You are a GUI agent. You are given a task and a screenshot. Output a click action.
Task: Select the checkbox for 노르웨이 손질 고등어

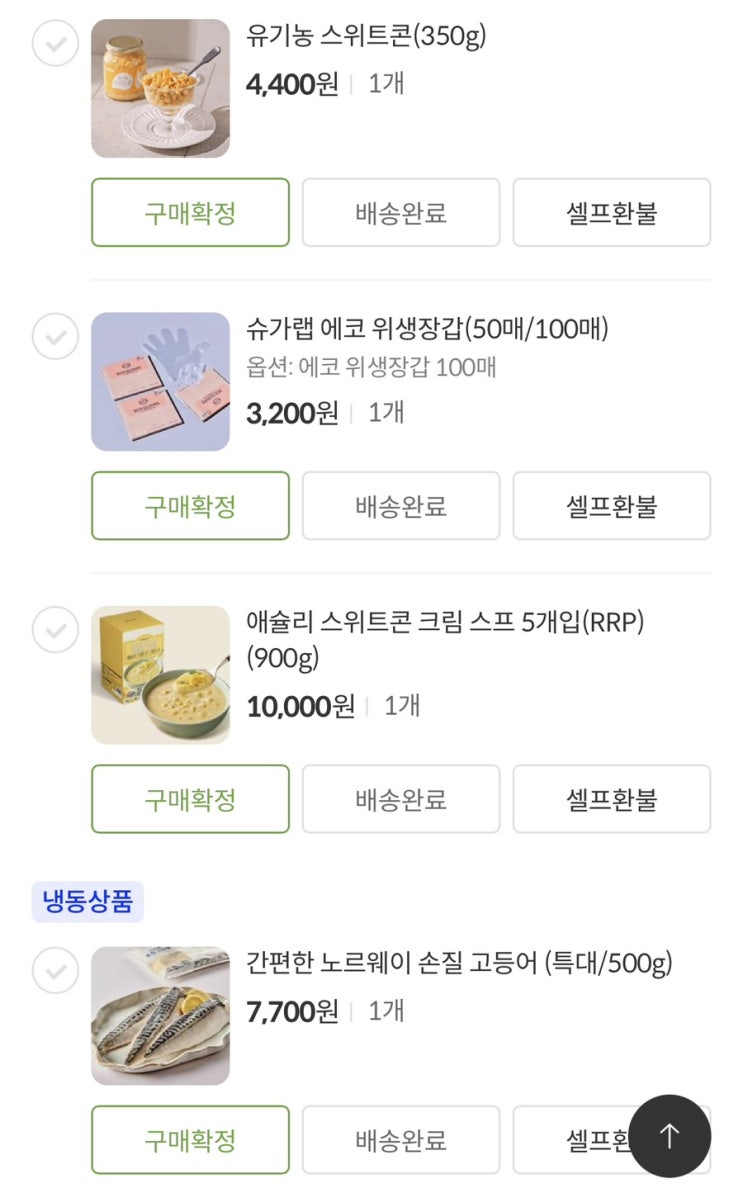(55, 970)
